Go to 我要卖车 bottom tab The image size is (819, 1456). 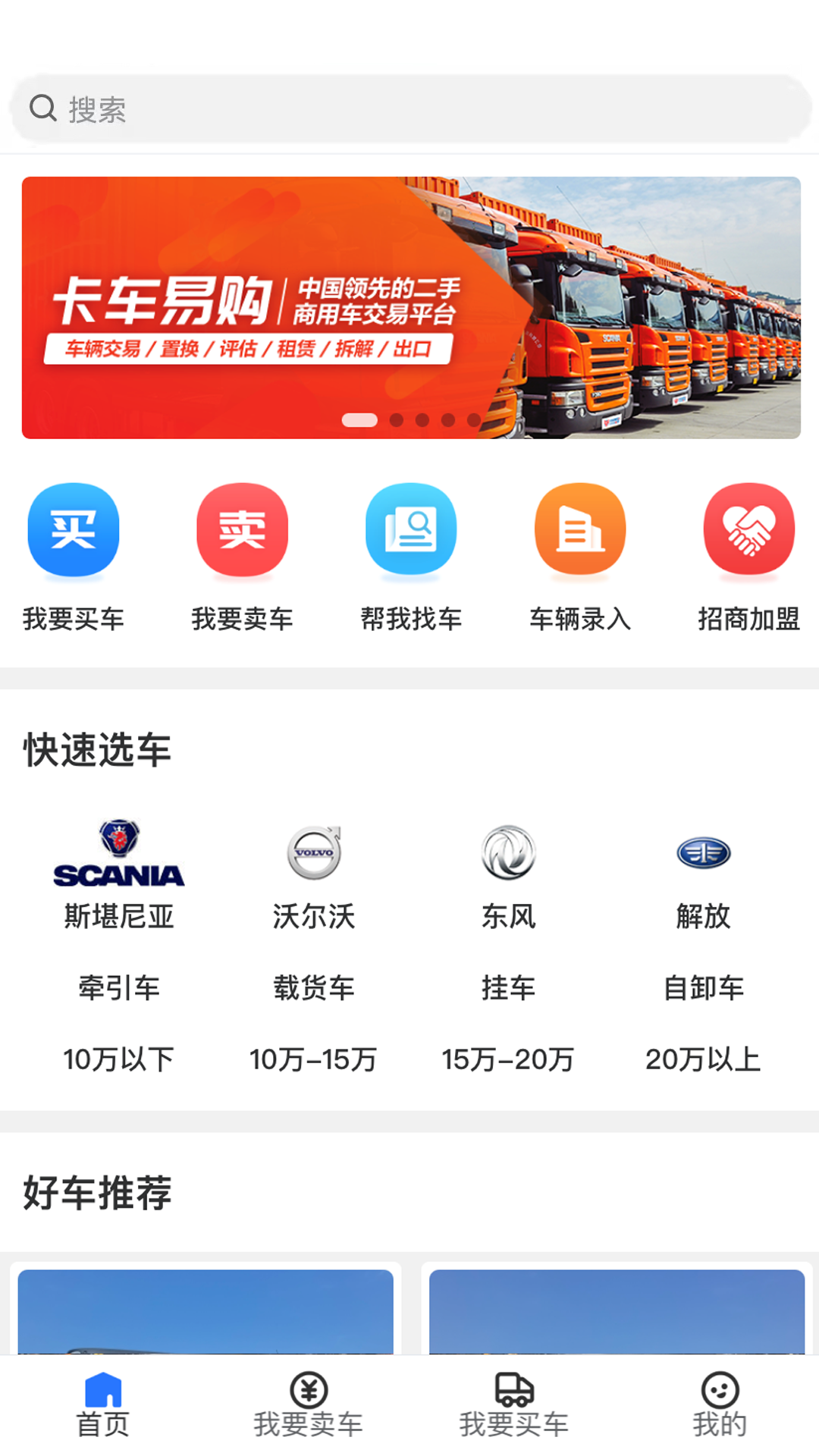point(308,1404)
